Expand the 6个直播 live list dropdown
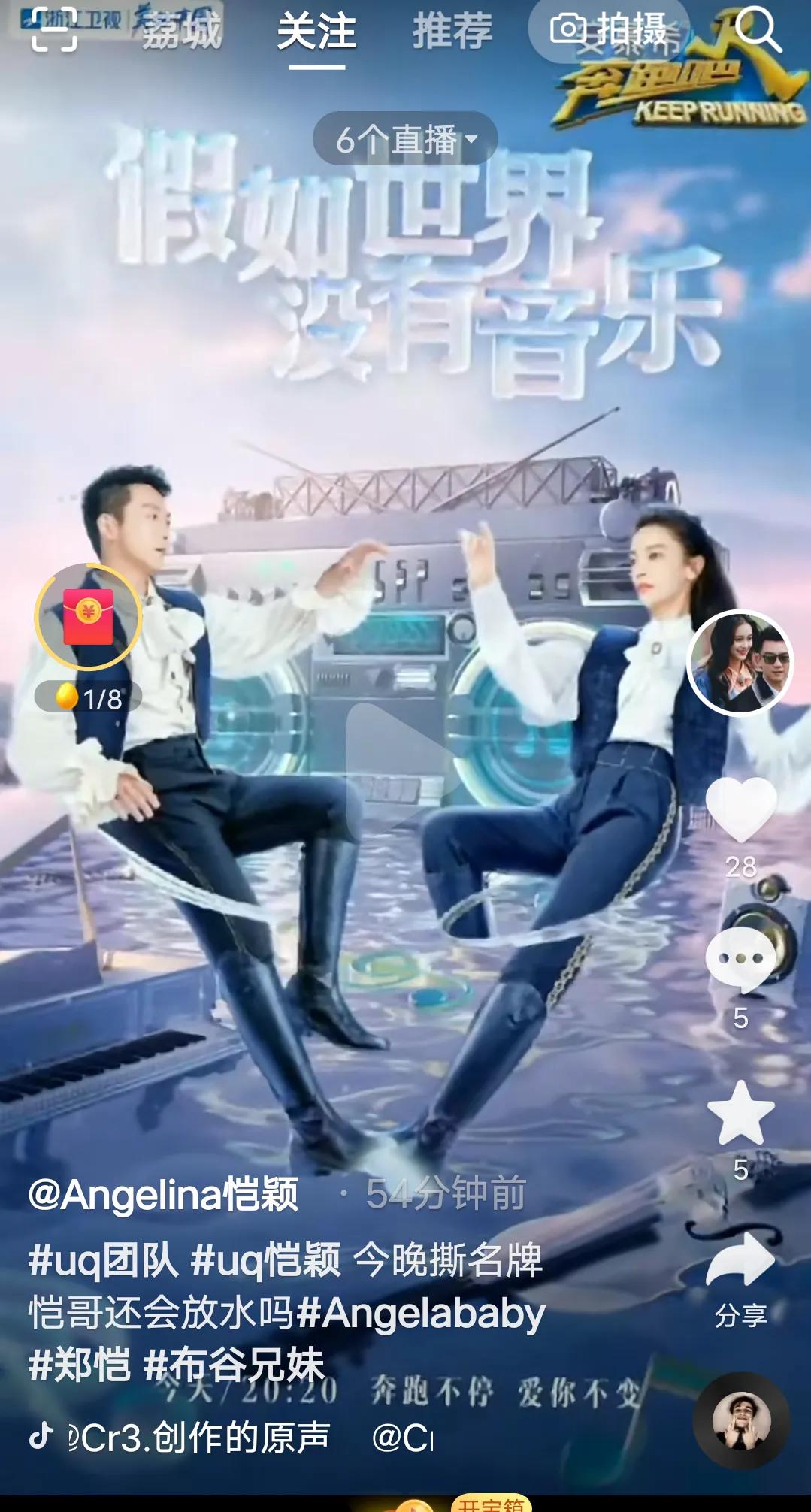This screenshot has width=811, height=1512. click(x=405, y=138)
